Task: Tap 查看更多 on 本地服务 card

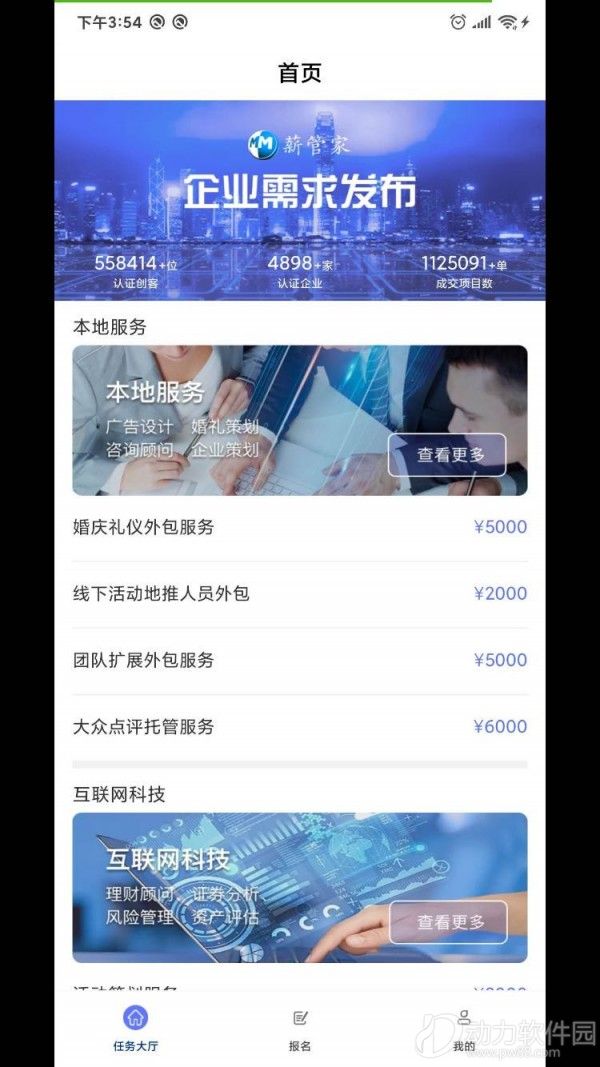Action: point(447,455)
